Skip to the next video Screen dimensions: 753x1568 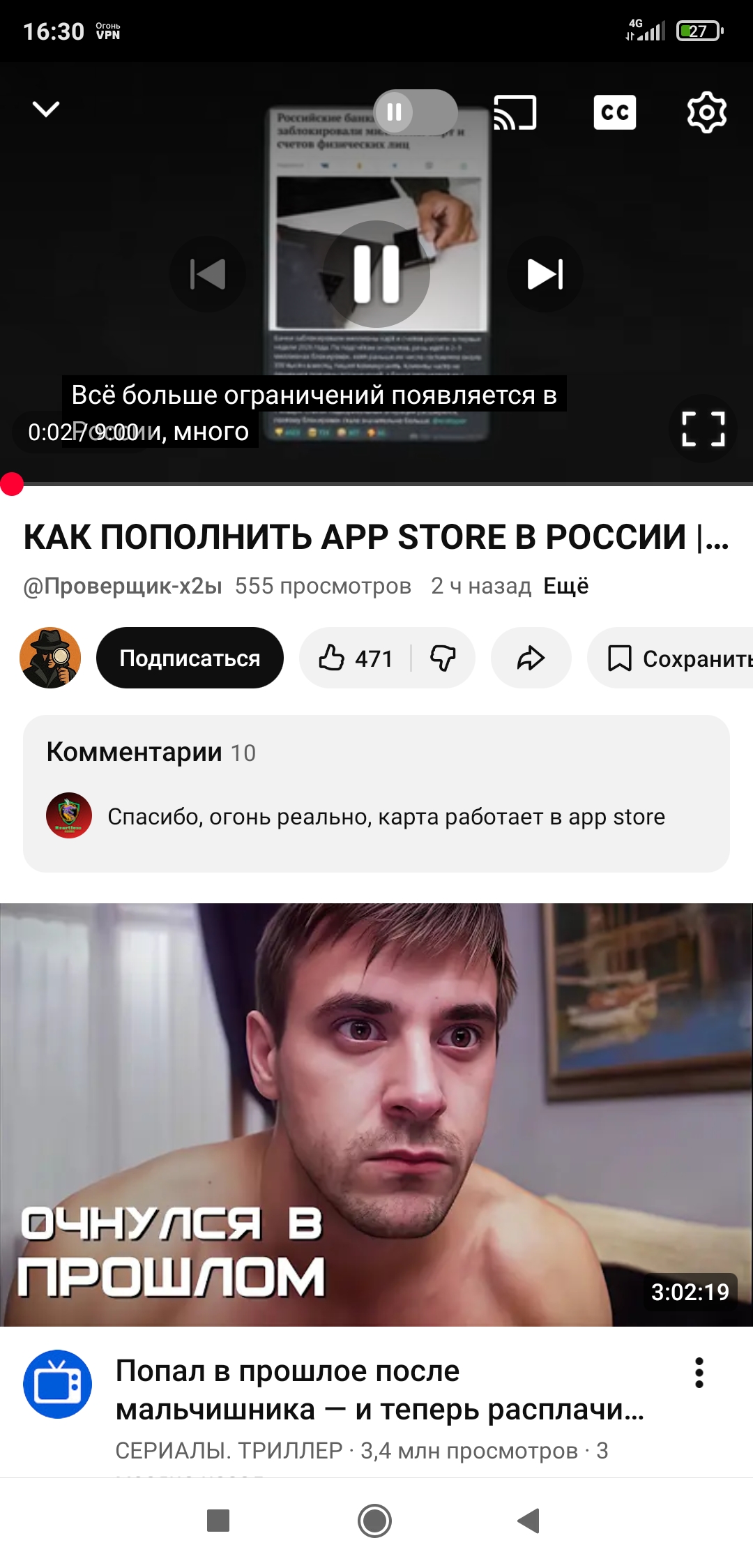[x=545, y=274]
